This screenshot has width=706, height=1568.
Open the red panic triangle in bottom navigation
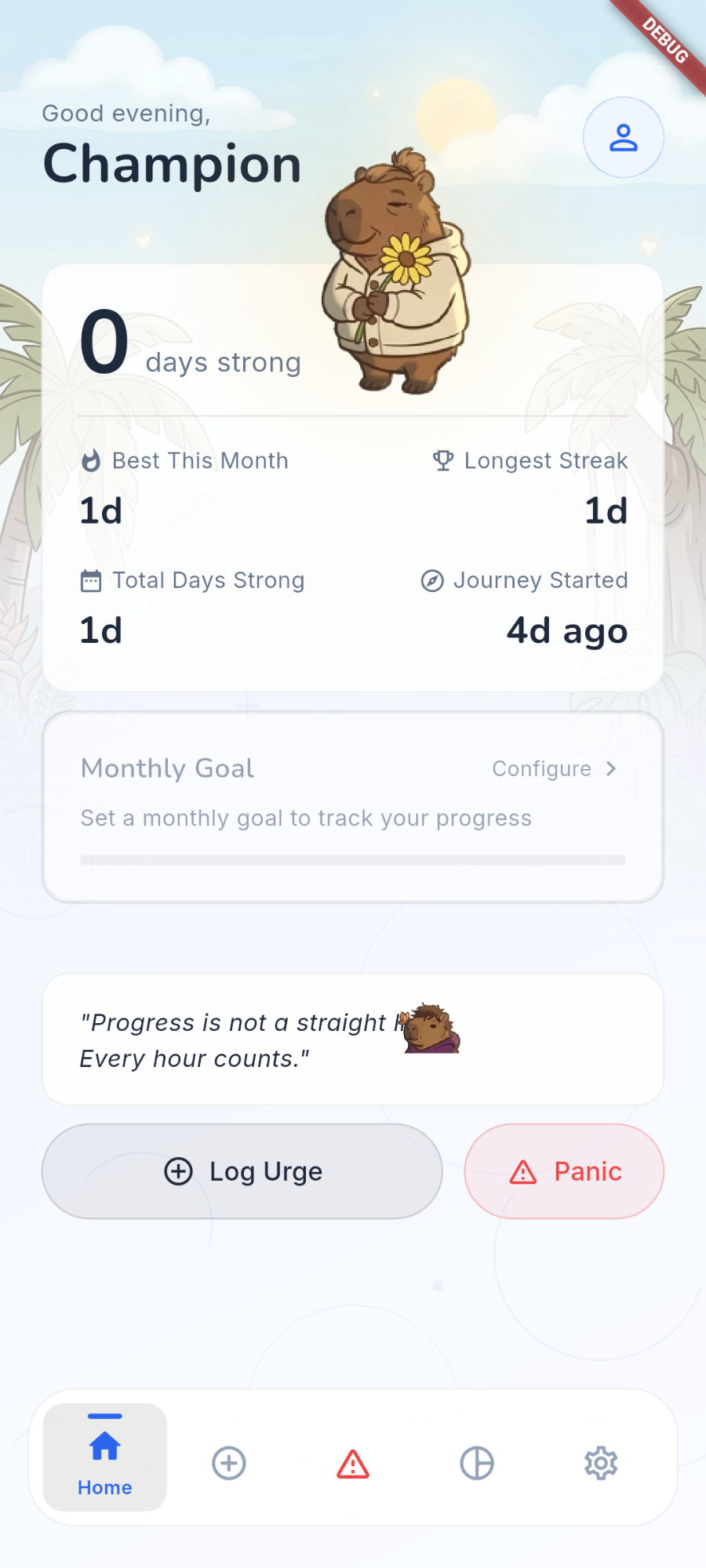tap(352, 1462)
